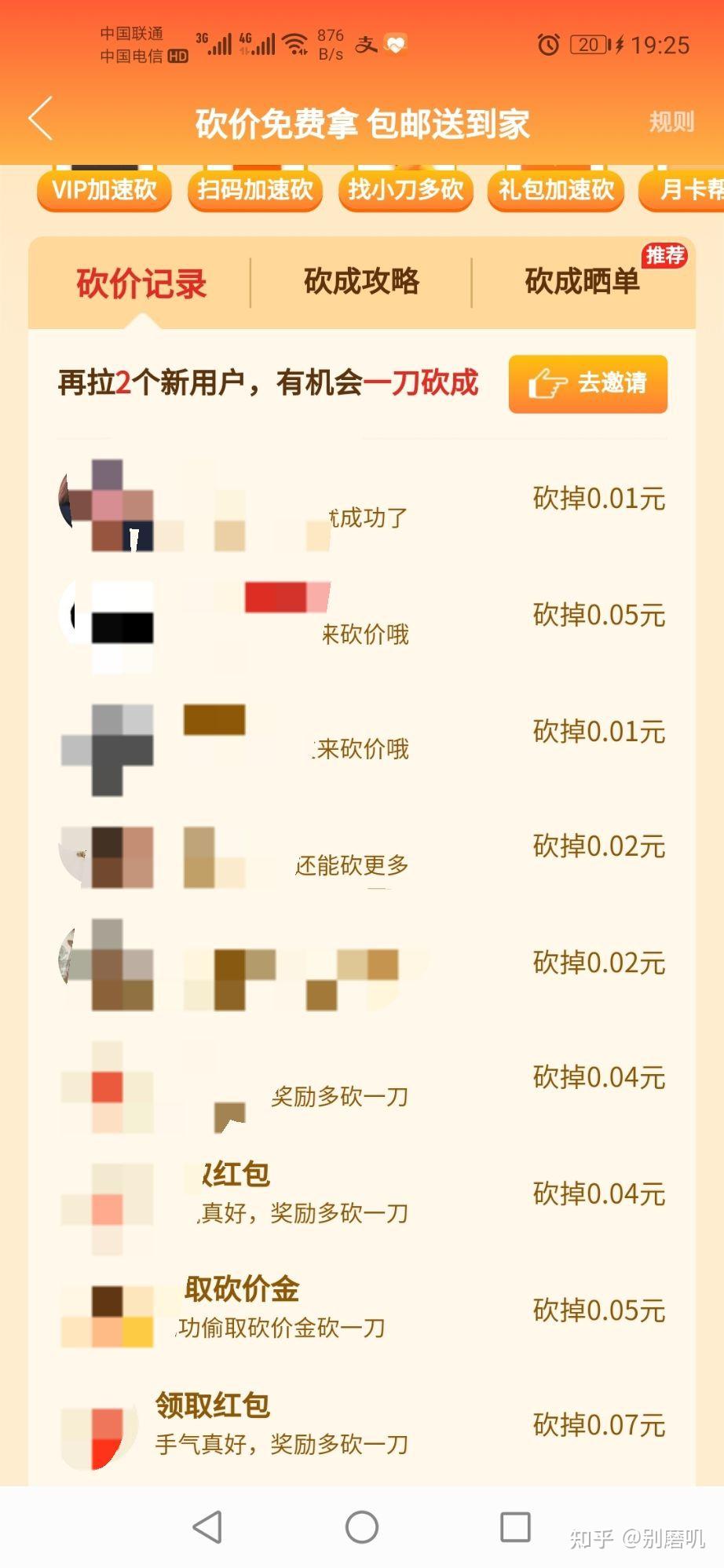Select 扫码加速砍 option
This screenshot has height=1568, width=724.
[x=255, y=190]
